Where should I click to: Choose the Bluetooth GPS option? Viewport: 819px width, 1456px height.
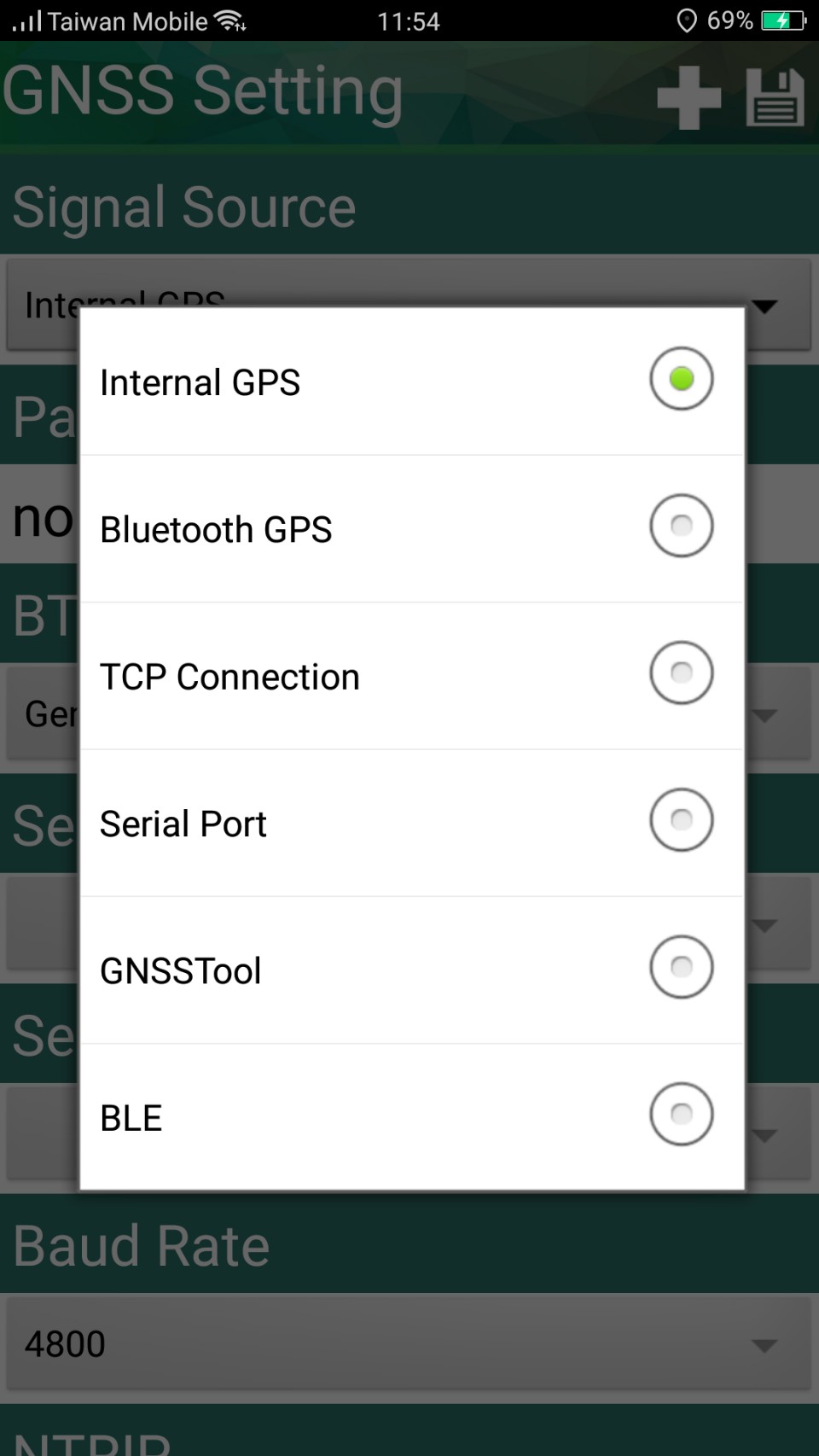tap(412, 529)
